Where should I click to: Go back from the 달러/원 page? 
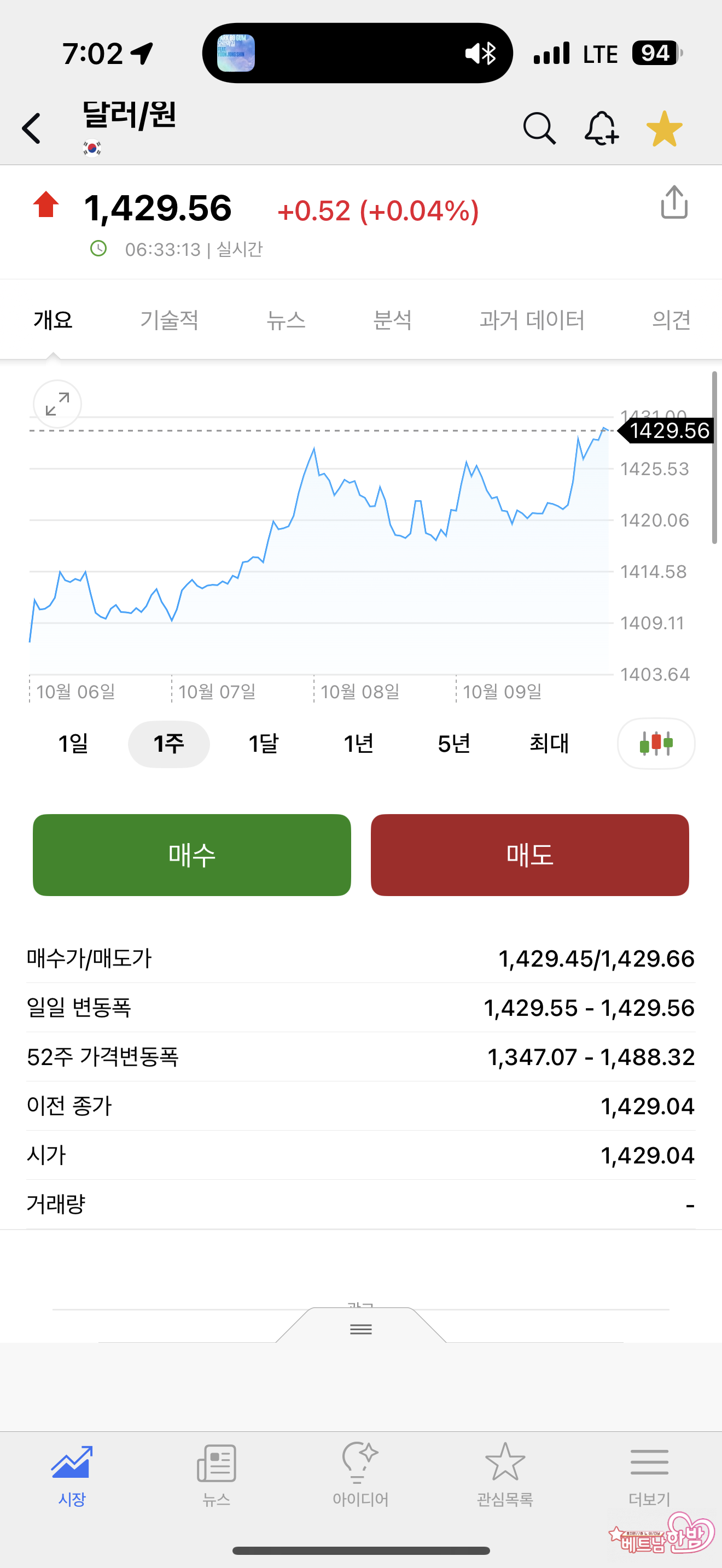(32, 128)
